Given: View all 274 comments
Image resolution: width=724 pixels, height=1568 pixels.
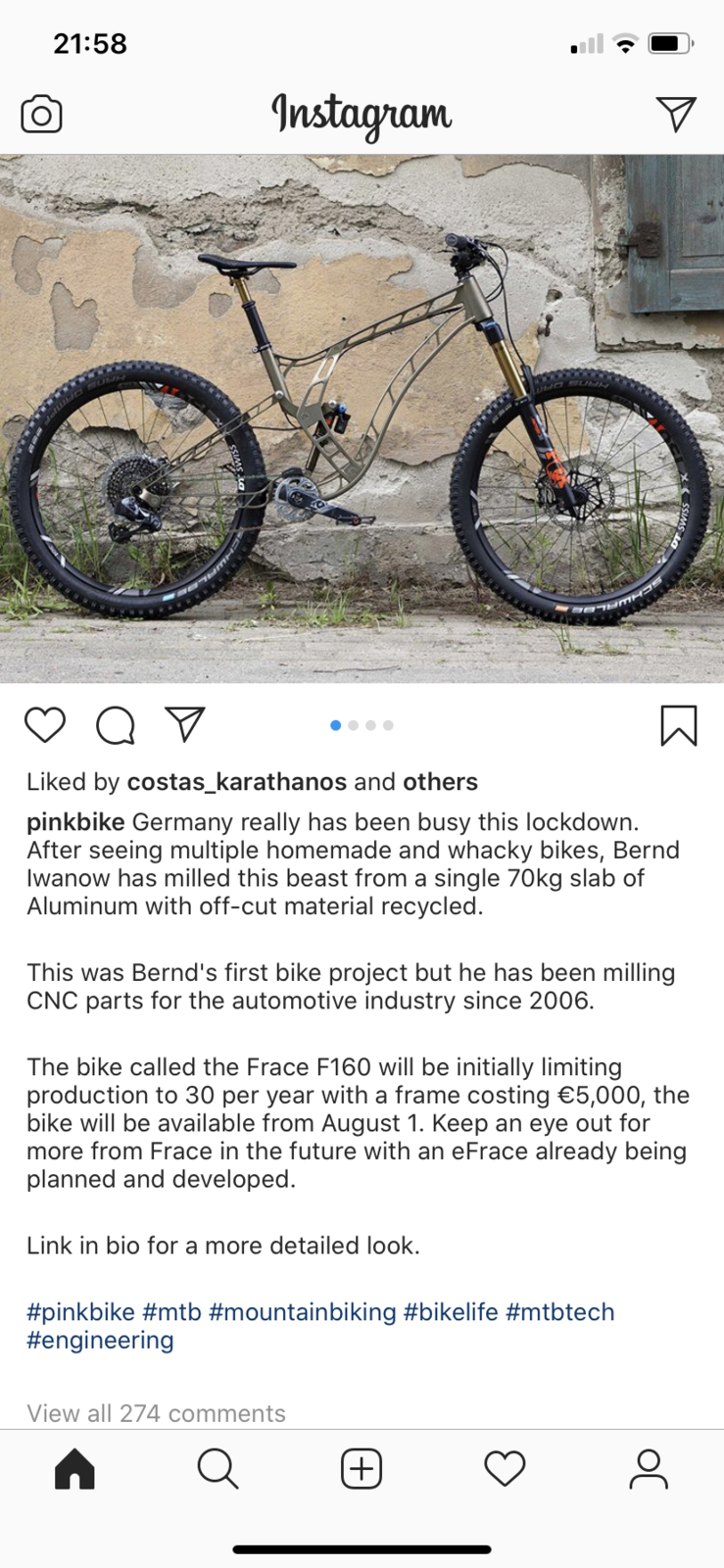Looking at the screenshot, I should click(x=156, y=1413).
